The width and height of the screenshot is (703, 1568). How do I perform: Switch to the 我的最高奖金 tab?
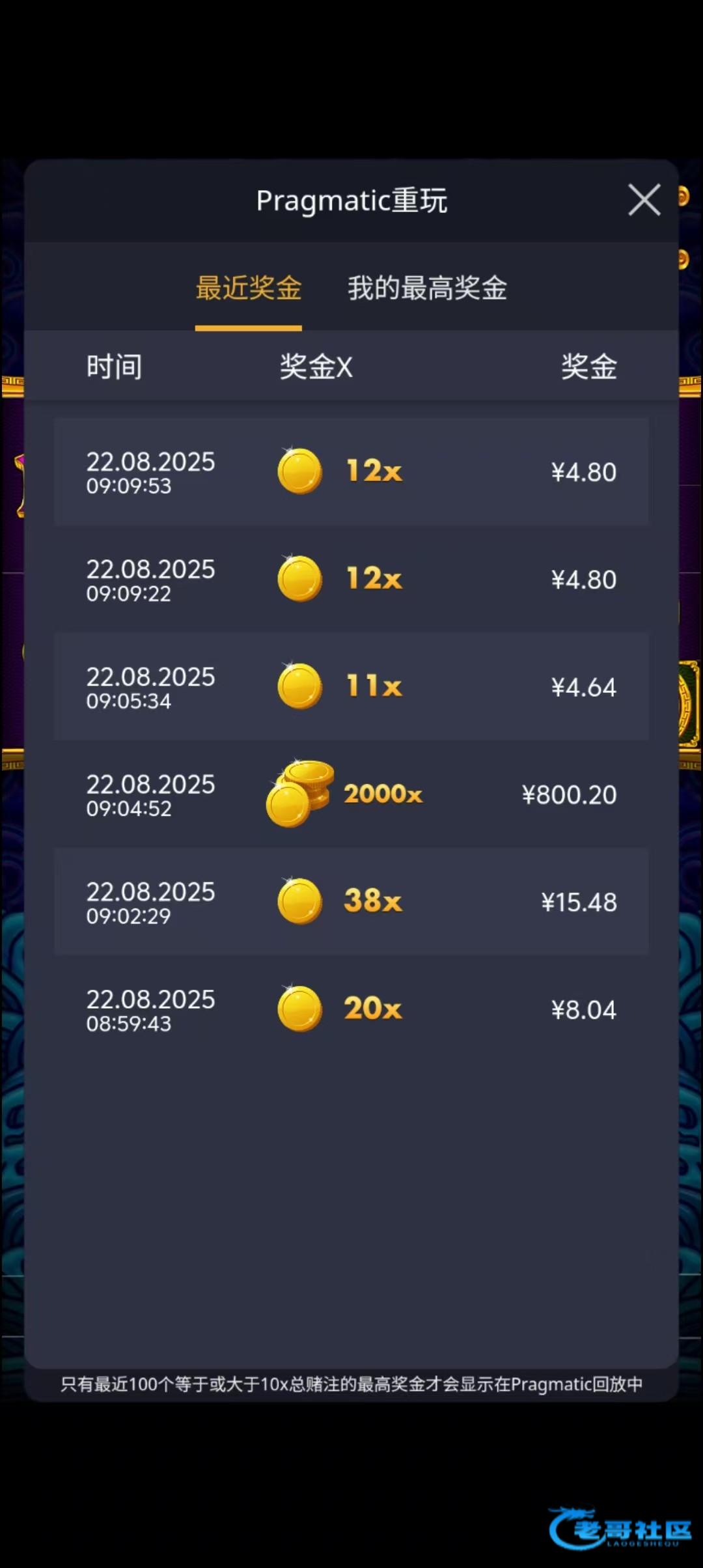427,288
